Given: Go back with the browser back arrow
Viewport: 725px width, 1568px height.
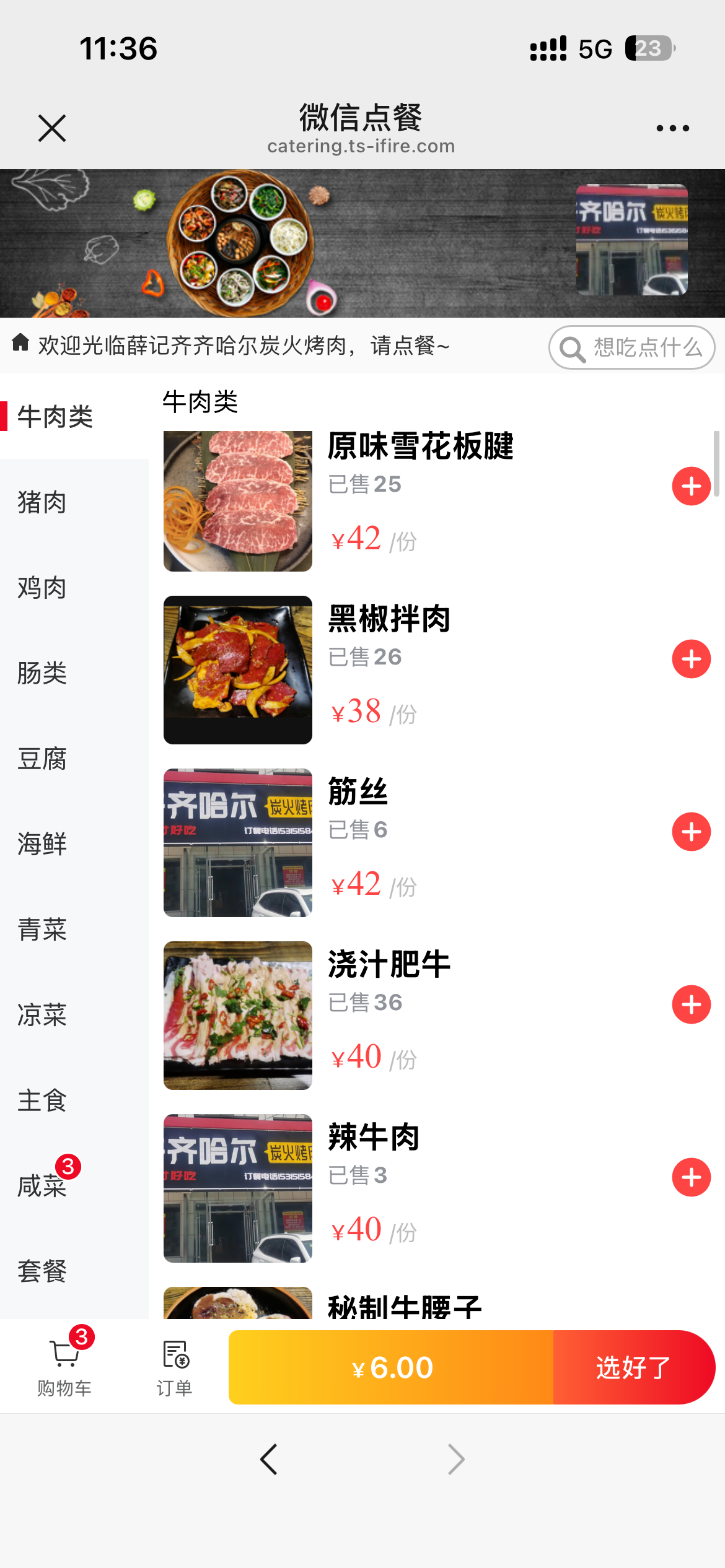Looking at the screenshot, I should [269, 1459].
